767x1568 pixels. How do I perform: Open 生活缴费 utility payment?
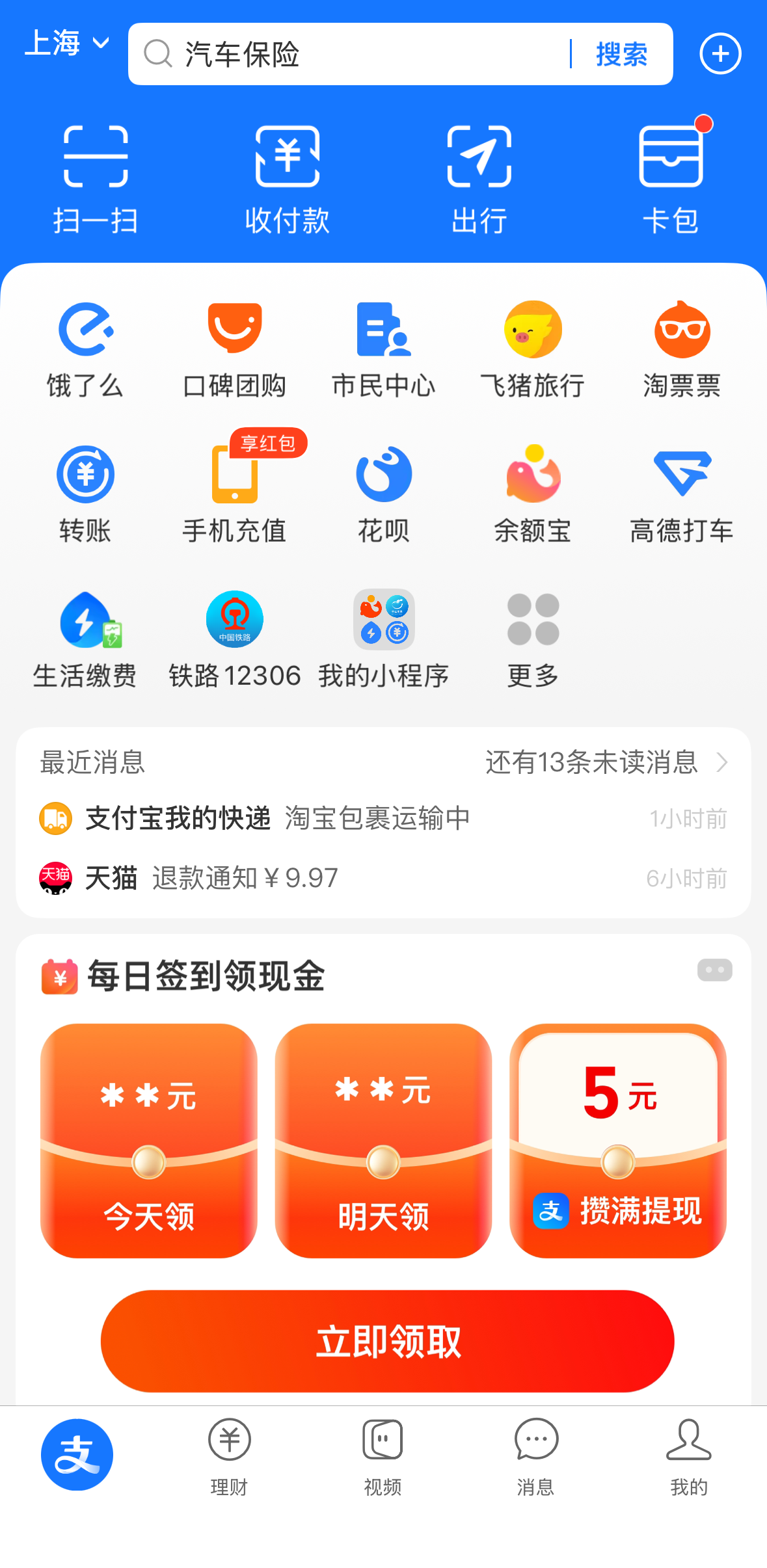click(x=85, y=638)
